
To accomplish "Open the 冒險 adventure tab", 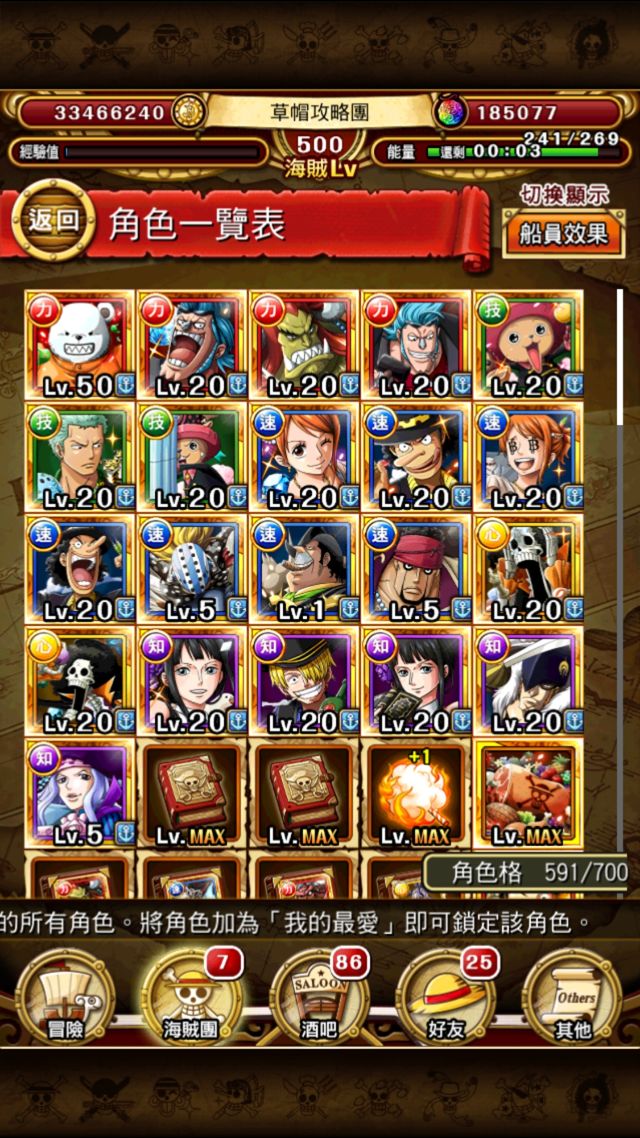I will (65, 997).
